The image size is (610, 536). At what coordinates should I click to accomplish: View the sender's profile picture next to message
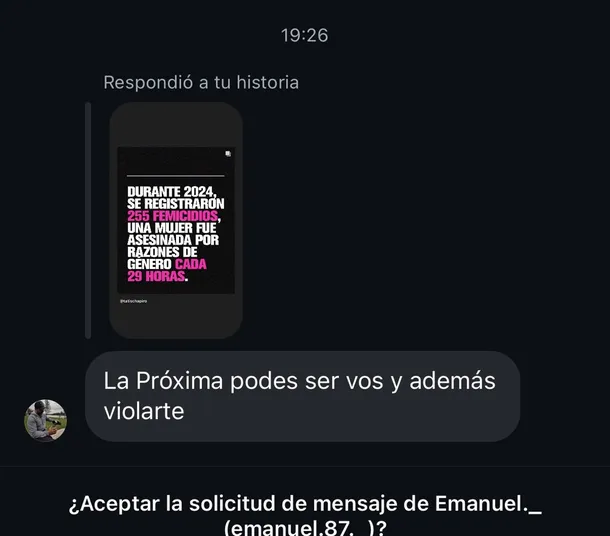coord(45,420)
